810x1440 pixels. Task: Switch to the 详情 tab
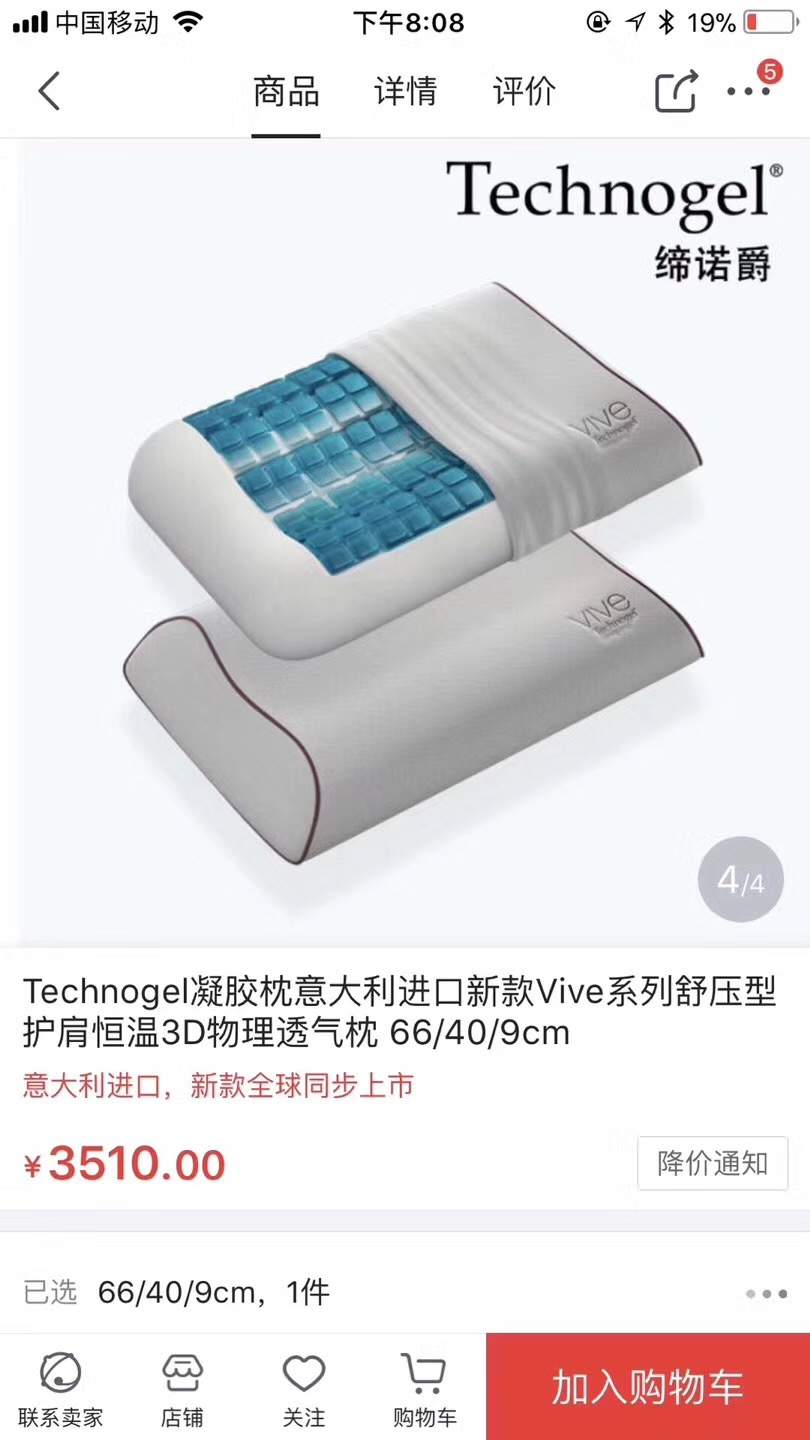(405, 92)
